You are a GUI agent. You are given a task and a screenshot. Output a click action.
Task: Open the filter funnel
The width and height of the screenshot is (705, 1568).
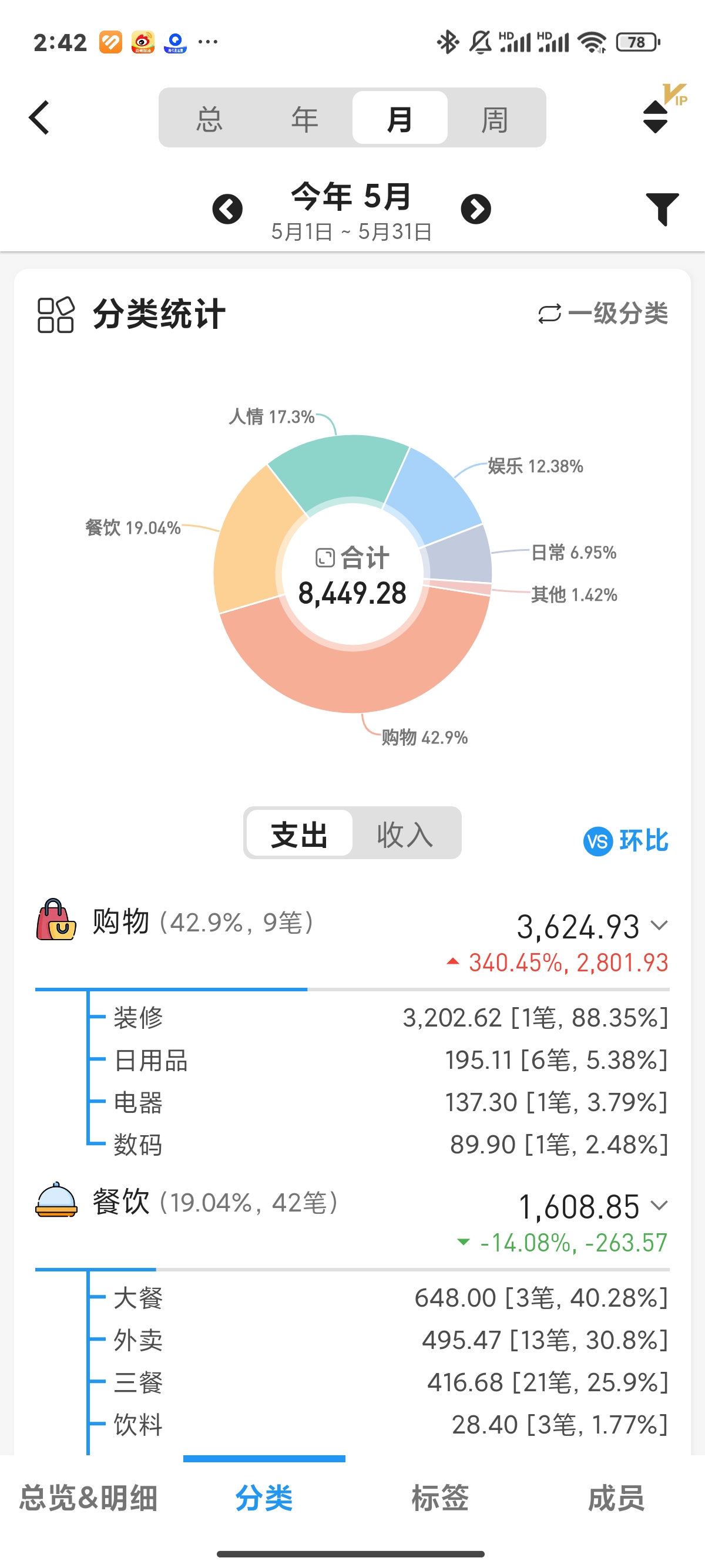(662, 209)
